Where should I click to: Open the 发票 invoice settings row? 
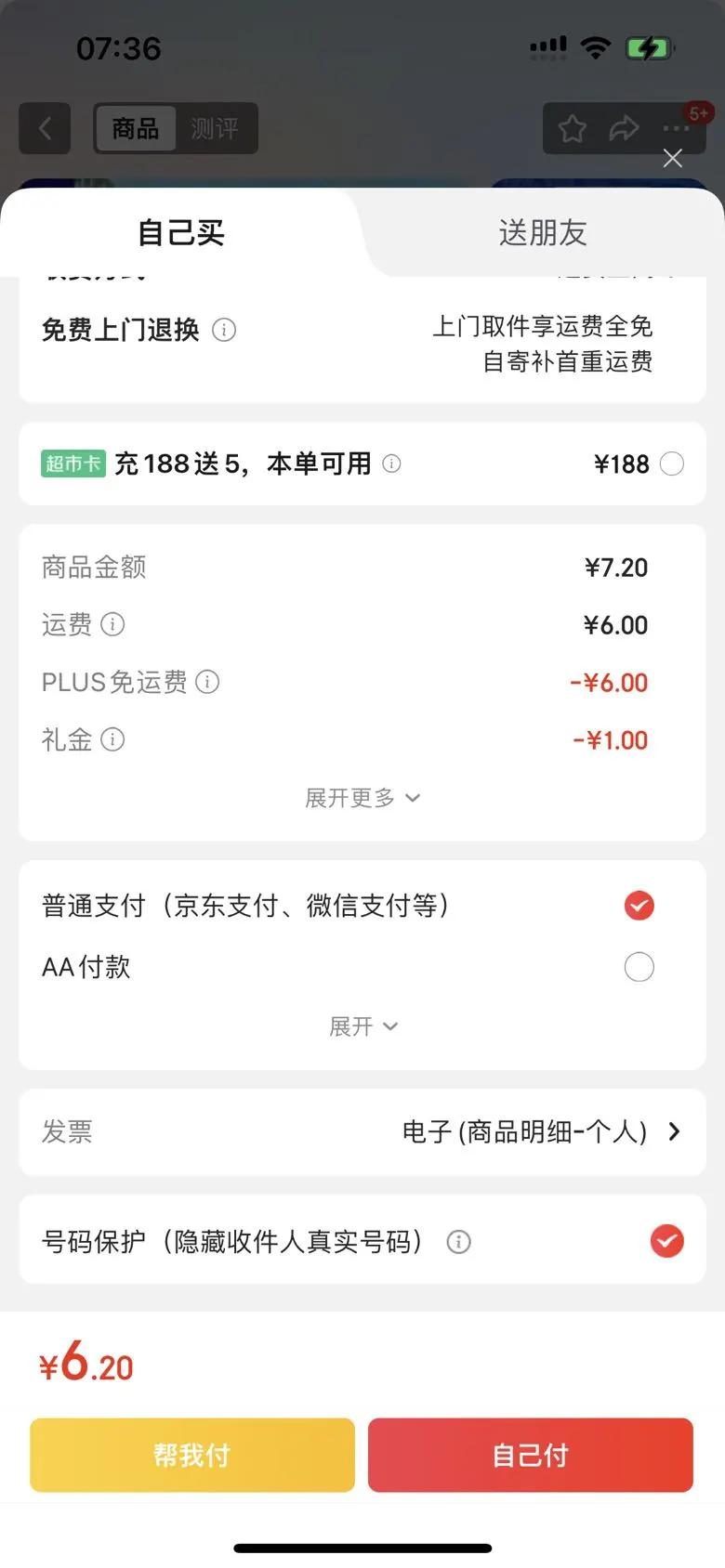(x=362, y=1131)
